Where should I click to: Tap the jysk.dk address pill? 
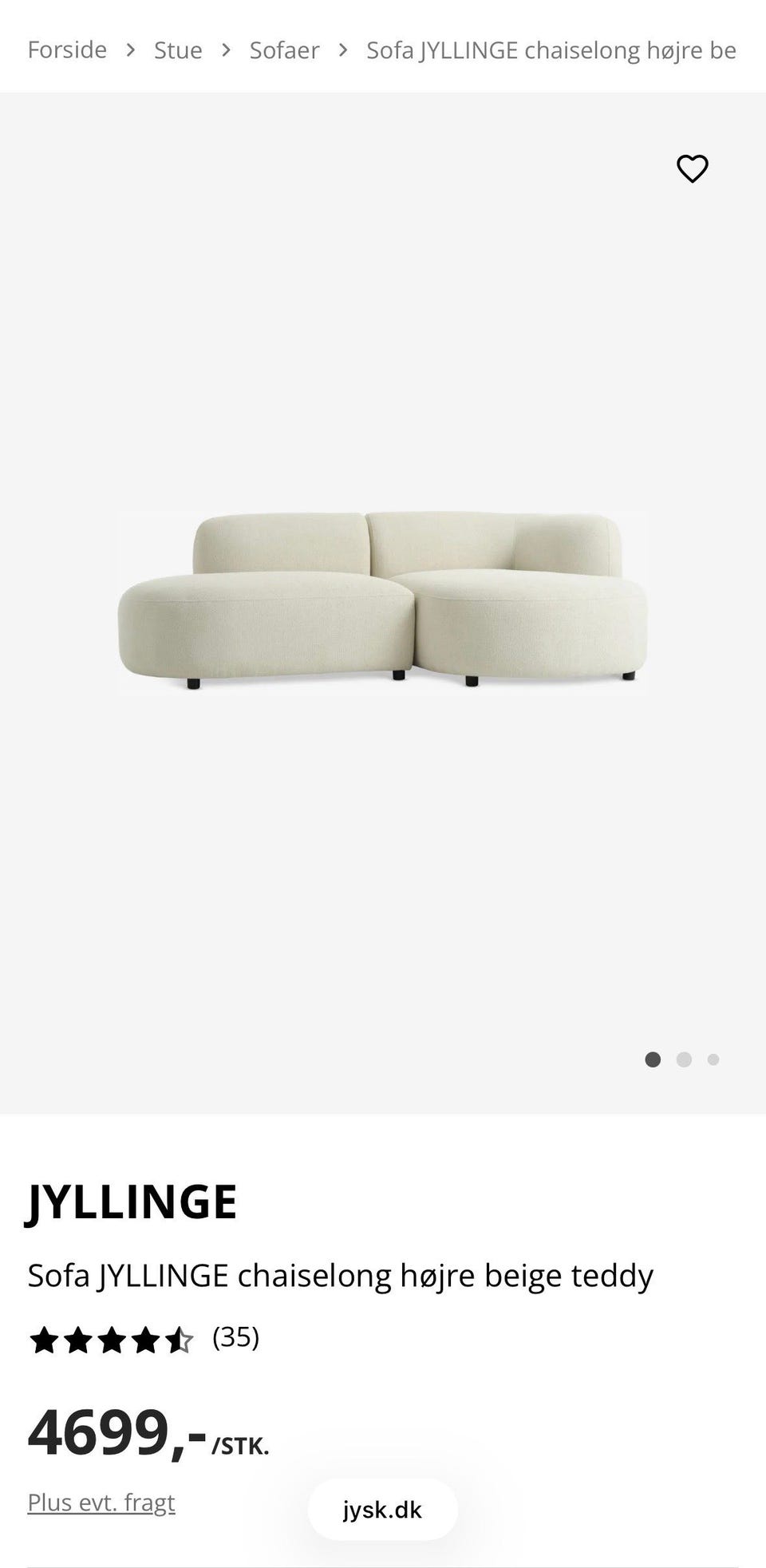point(383,1510)
